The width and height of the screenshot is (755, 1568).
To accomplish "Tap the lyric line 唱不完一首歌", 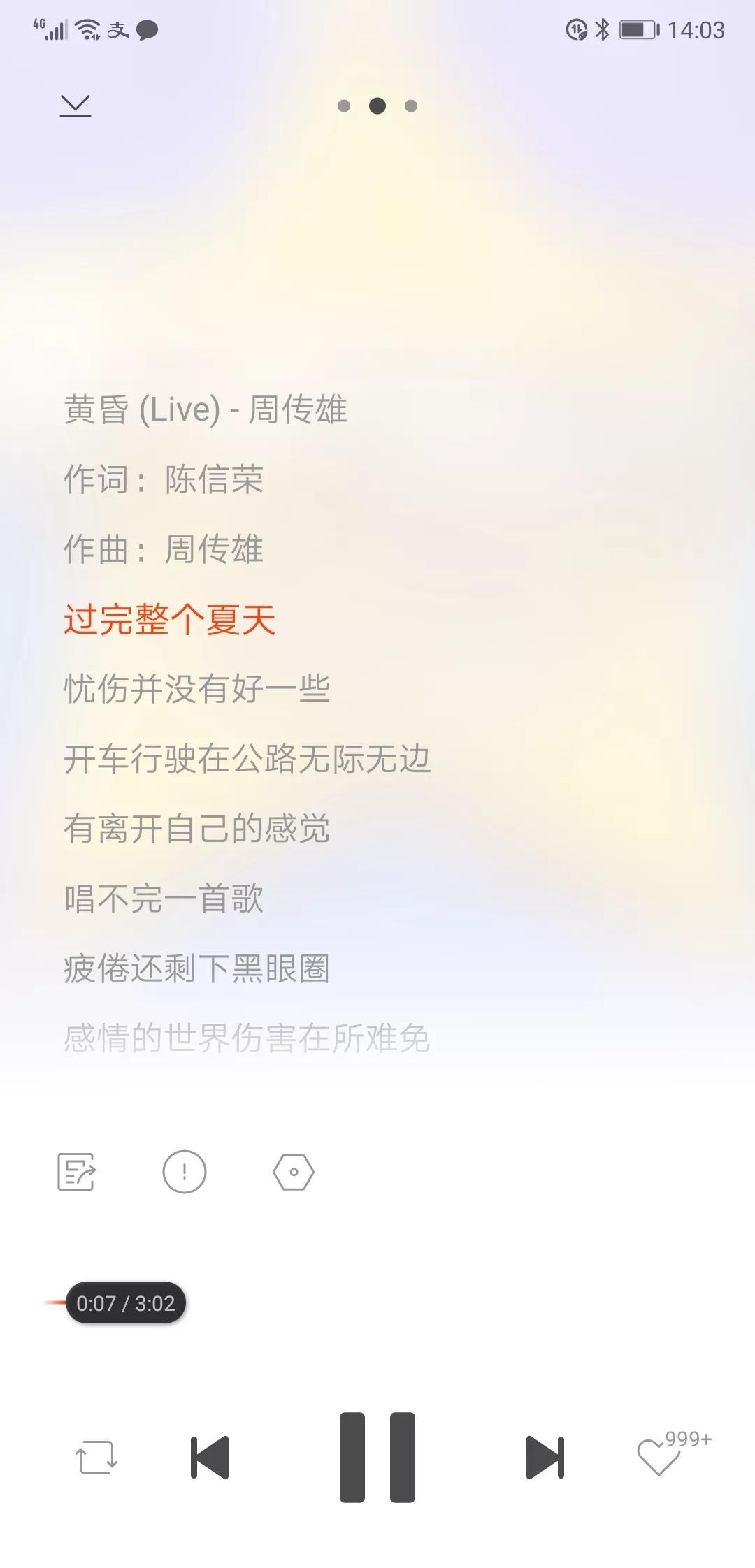I will tap(162, 900).
